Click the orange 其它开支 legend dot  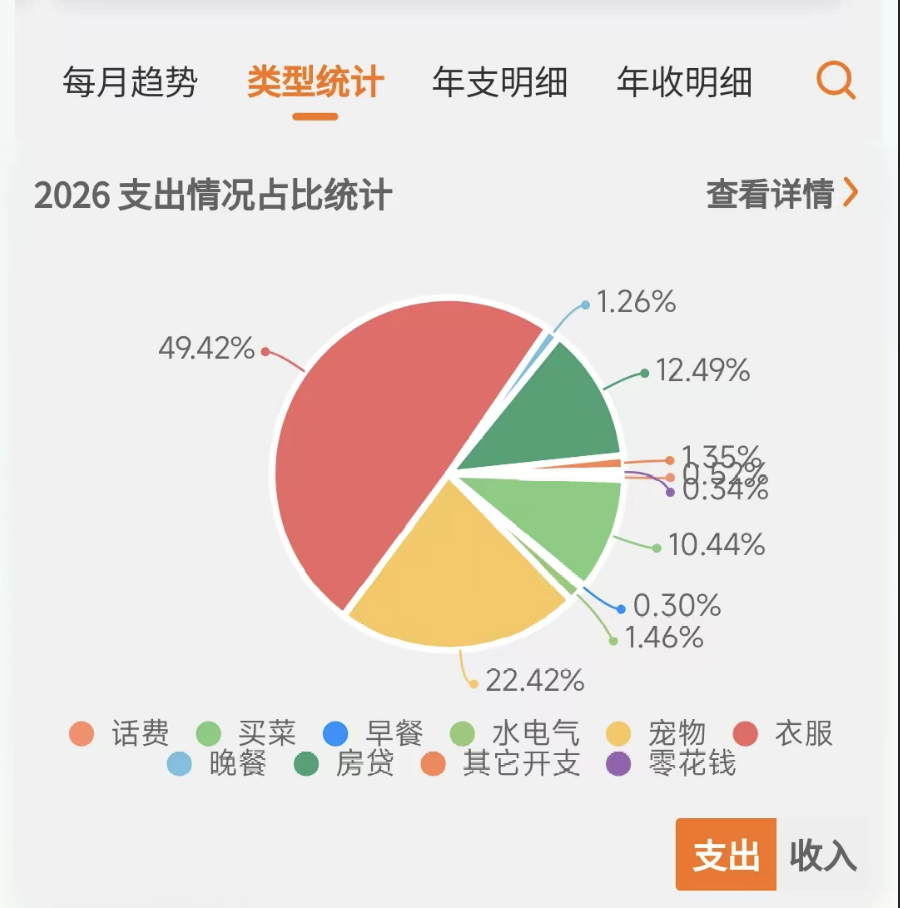[434, 766]
